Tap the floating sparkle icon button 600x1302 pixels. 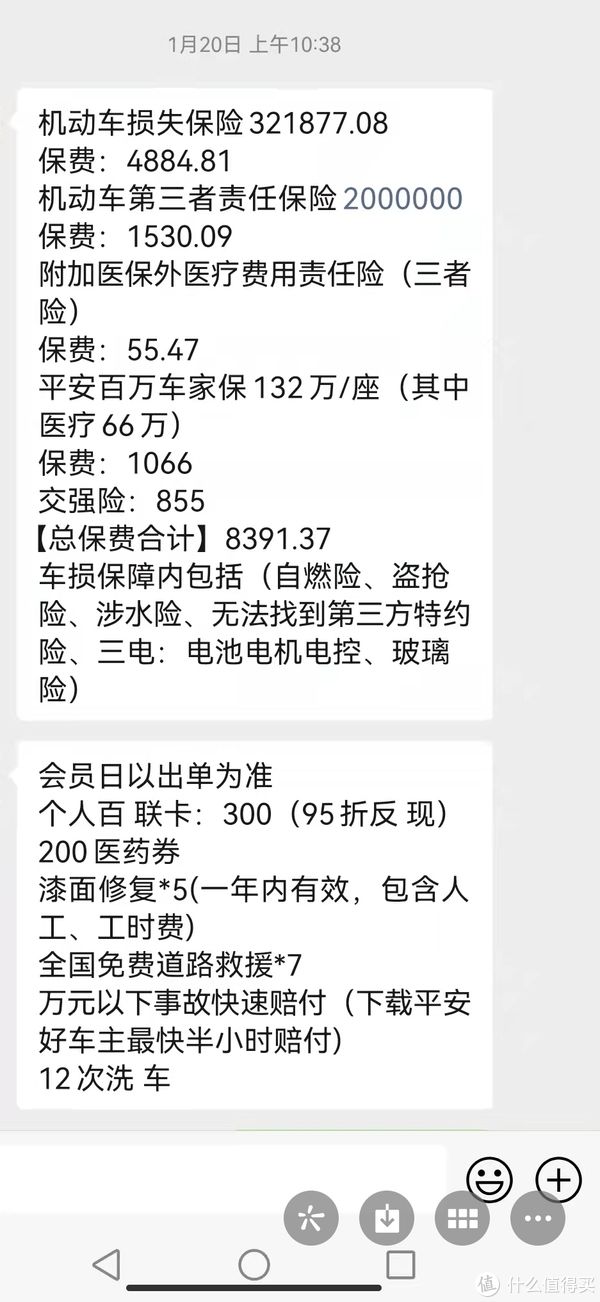point(312,1217)
